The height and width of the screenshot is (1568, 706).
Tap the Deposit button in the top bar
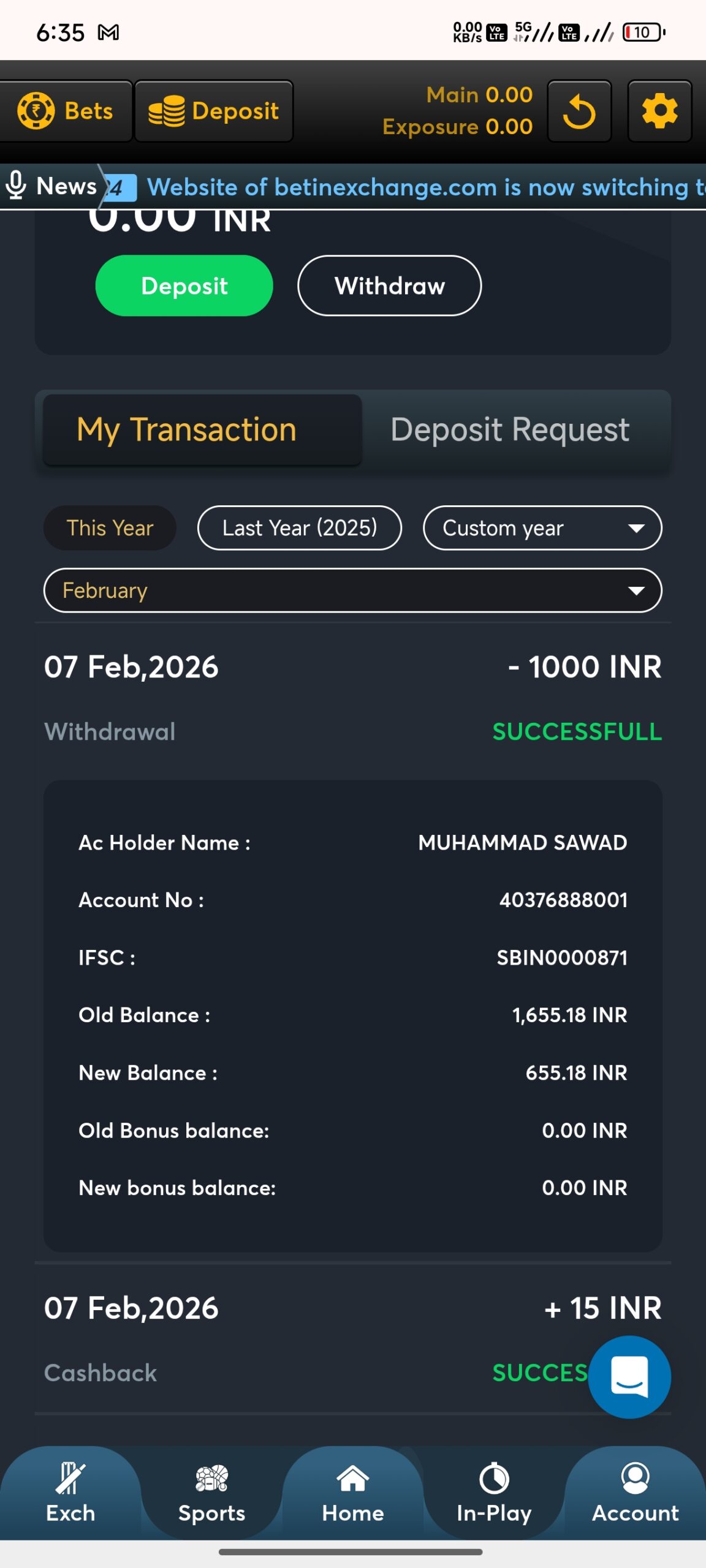(214, 111)
